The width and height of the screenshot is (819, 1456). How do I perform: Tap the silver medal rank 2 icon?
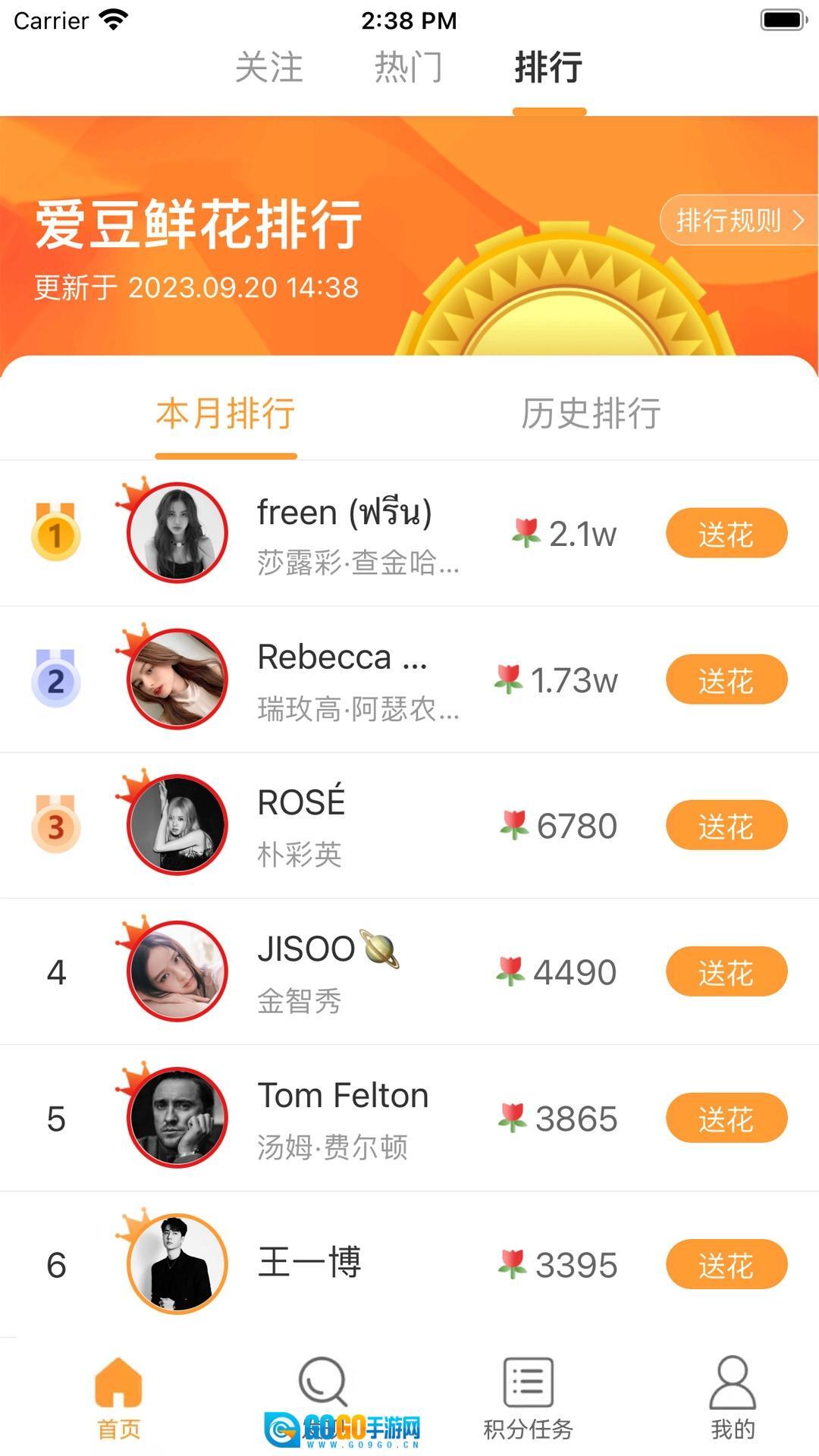pos(55,679)
